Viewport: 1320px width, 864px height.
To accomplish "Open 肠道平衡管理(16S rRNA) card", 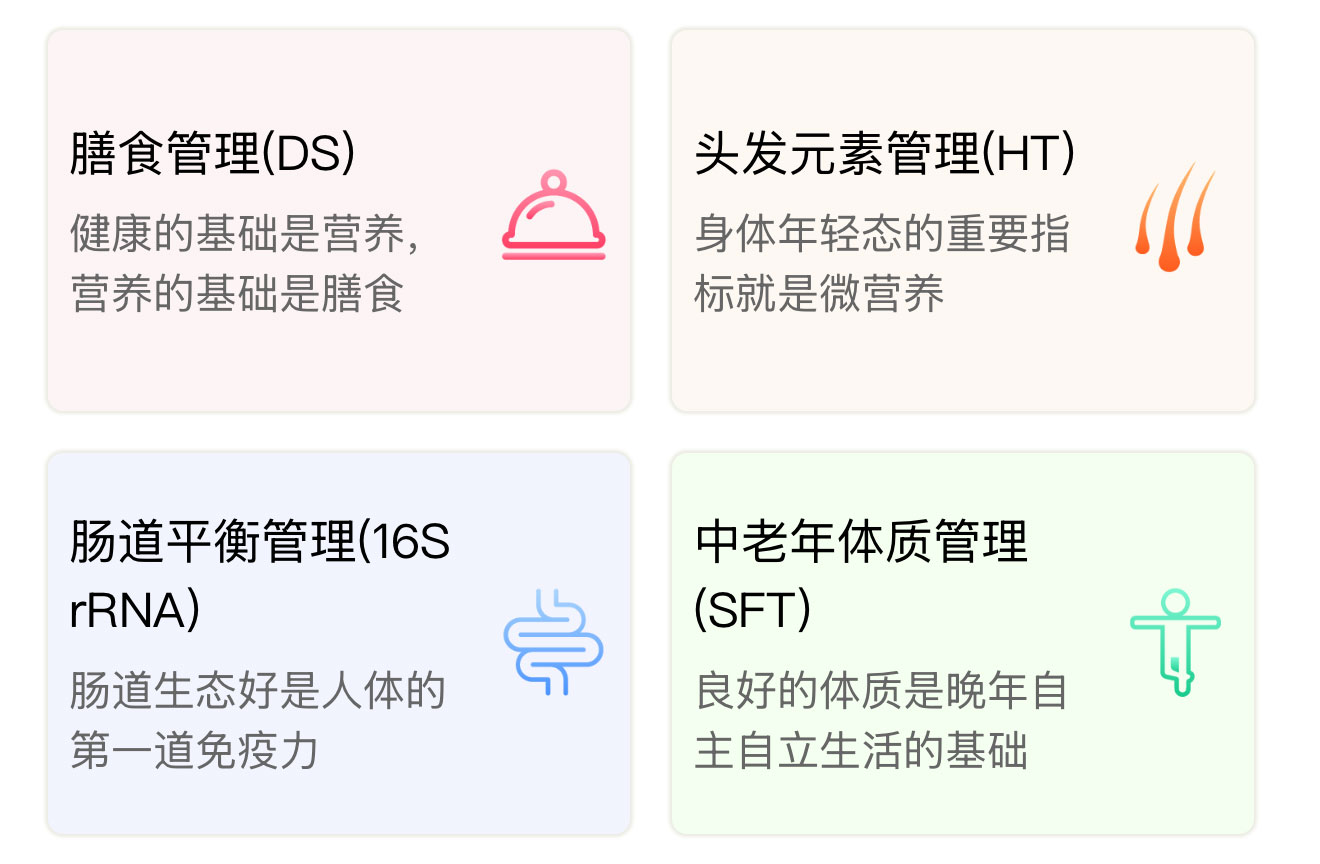I will [x=339, y=643].
